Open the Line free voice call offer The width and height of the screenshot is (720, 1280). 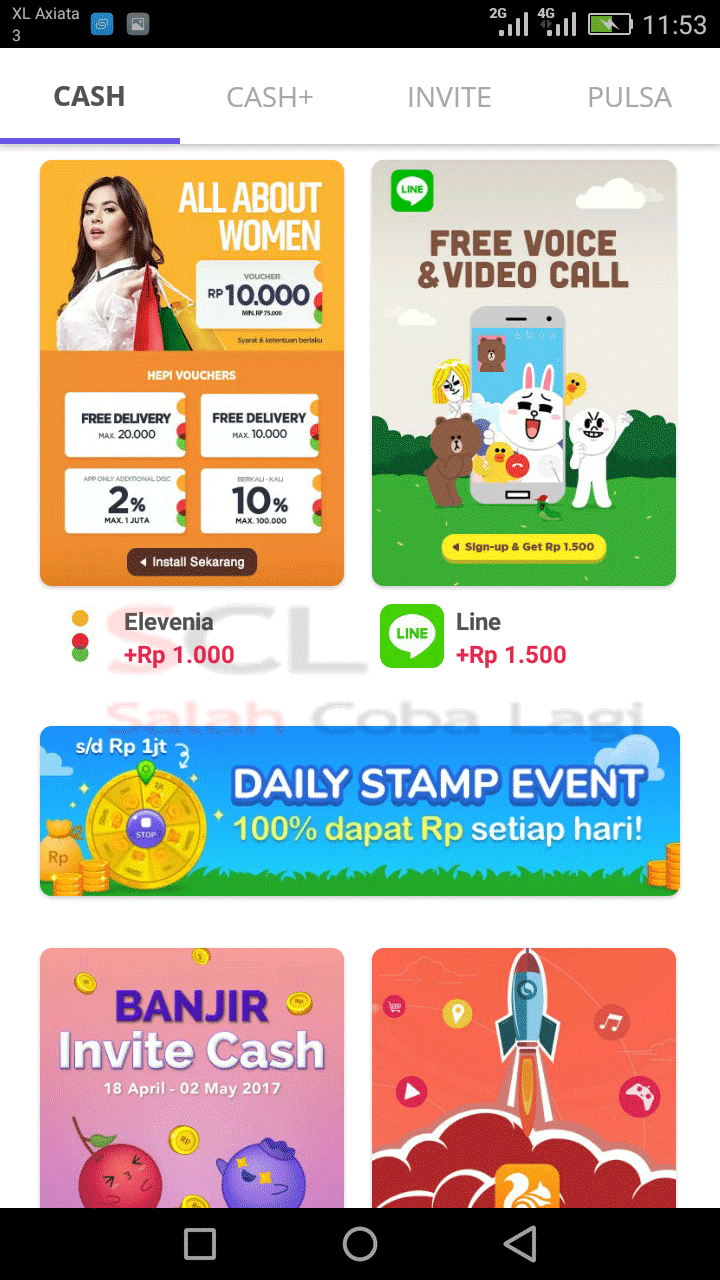pyautogui.click(x=524, y=373)
